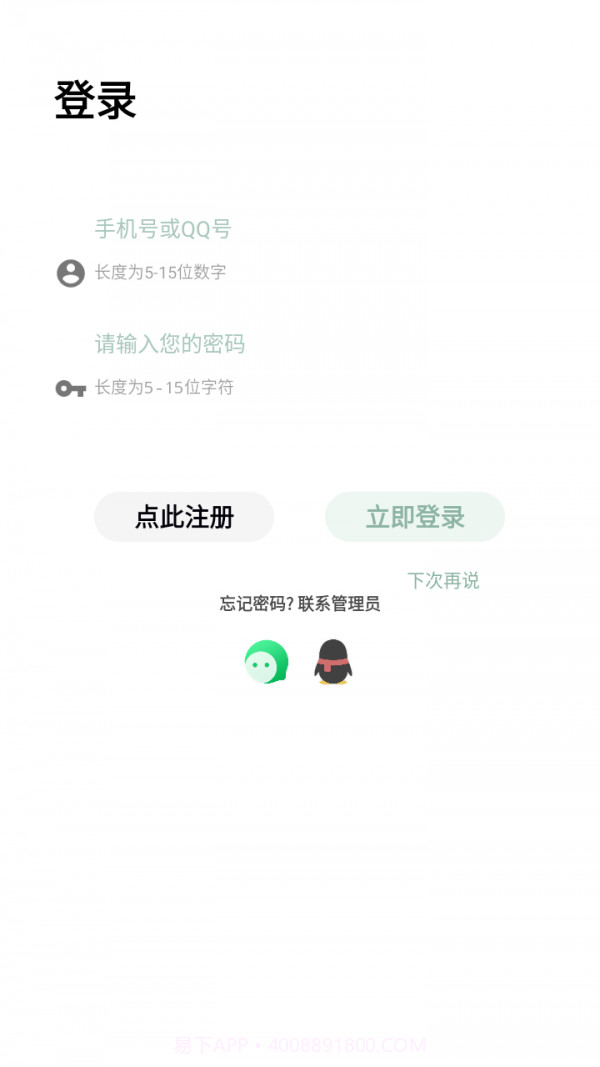The height and width of the screenshot is (1067, 600).
Task: Tap 点此注册 to register
Action: [x=184, y=517]
